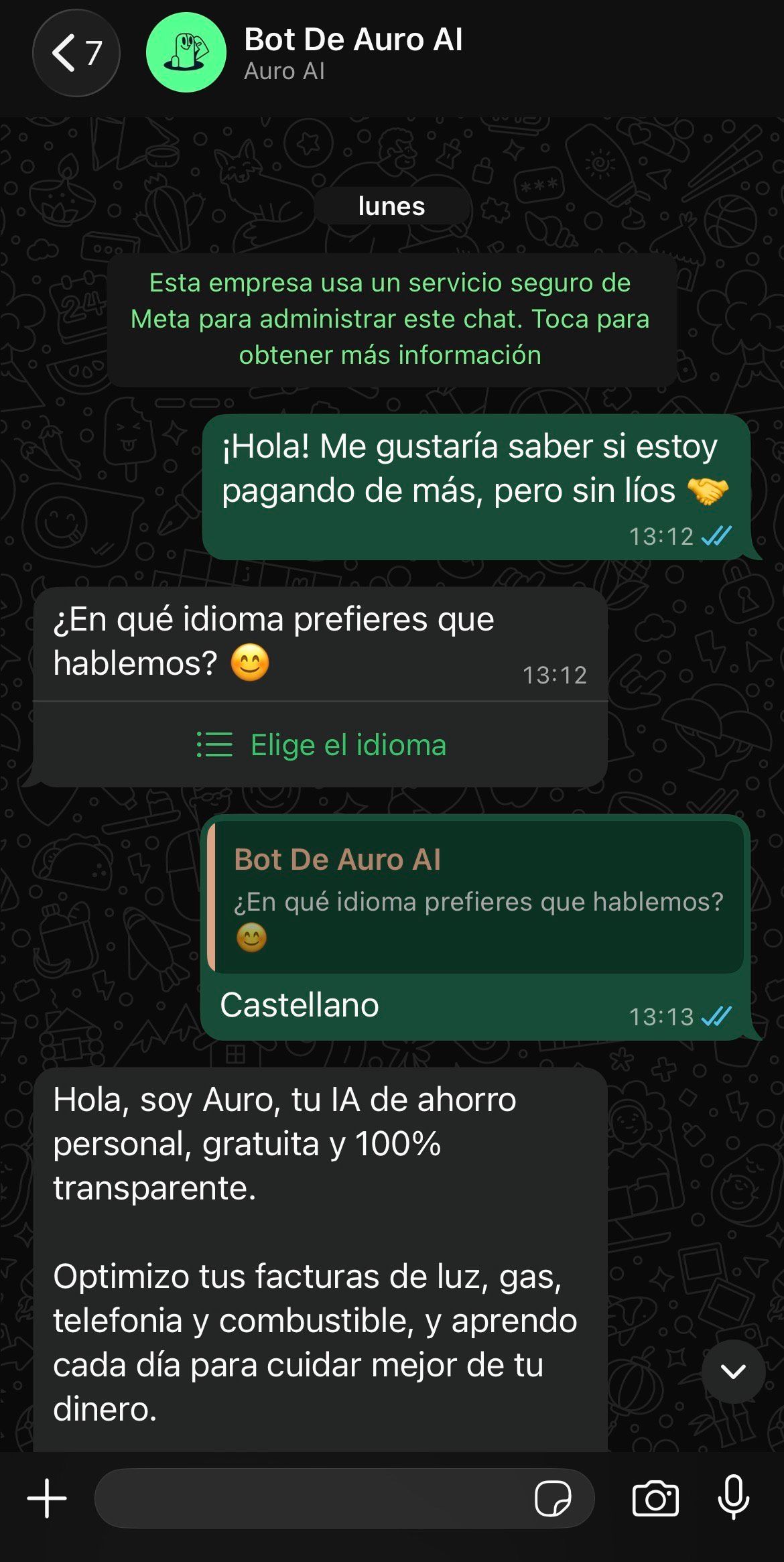Tap the blue double checkmarks on the Castellano message
The width and height of the screenshot is (784, 1562).
715,1016
